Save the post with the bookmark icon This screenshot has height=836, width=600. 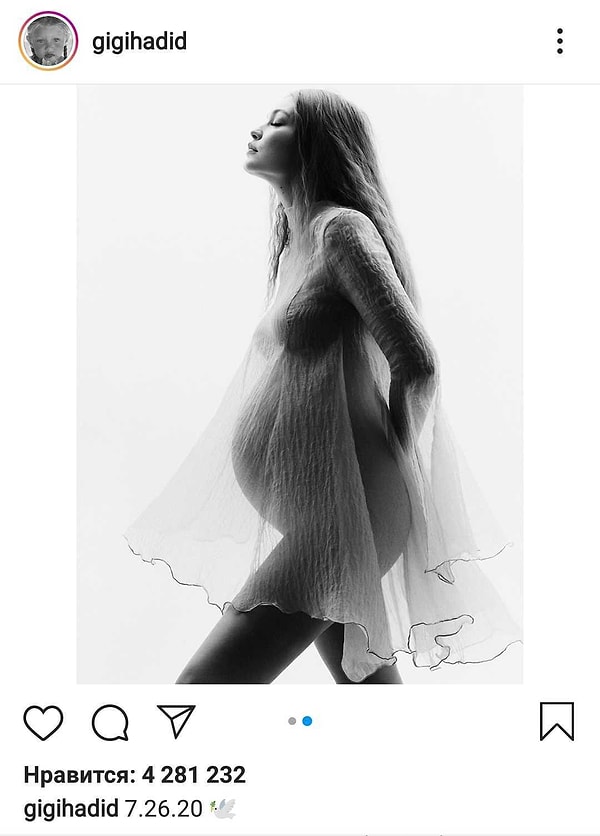click(557, 721)
